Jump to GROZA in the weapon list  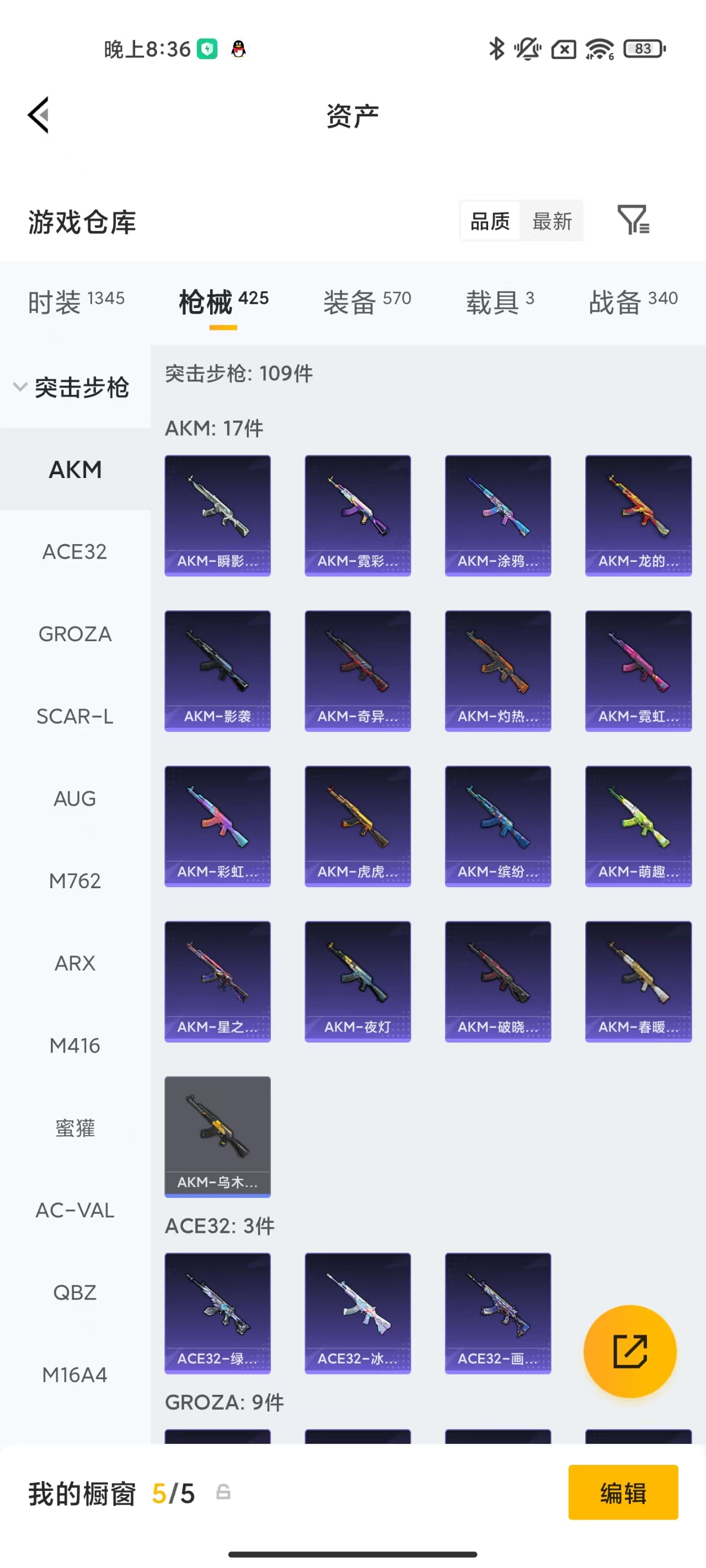(75, 633)
